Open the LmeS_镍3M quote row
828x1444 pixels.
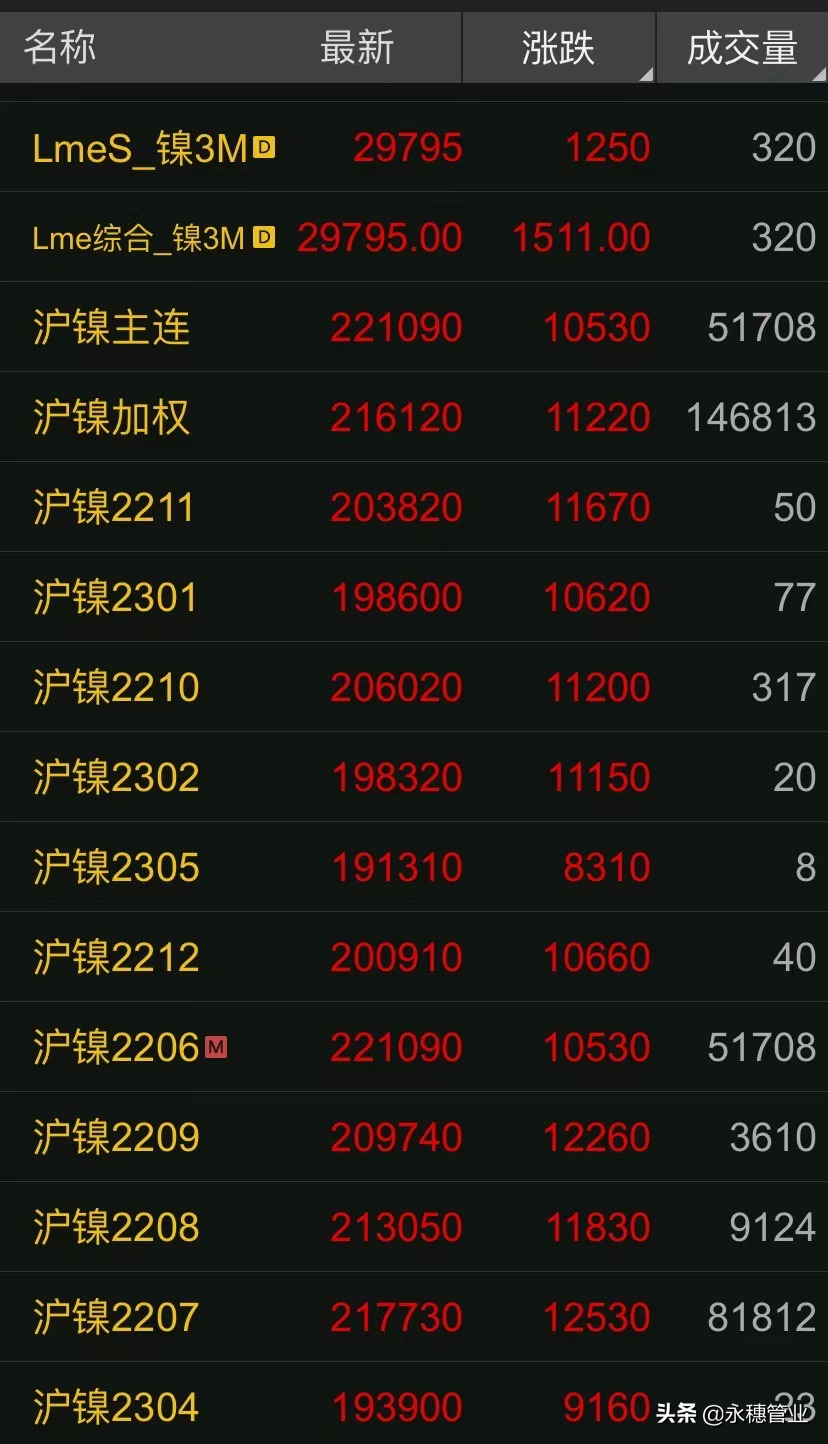(x=414, y=147)
